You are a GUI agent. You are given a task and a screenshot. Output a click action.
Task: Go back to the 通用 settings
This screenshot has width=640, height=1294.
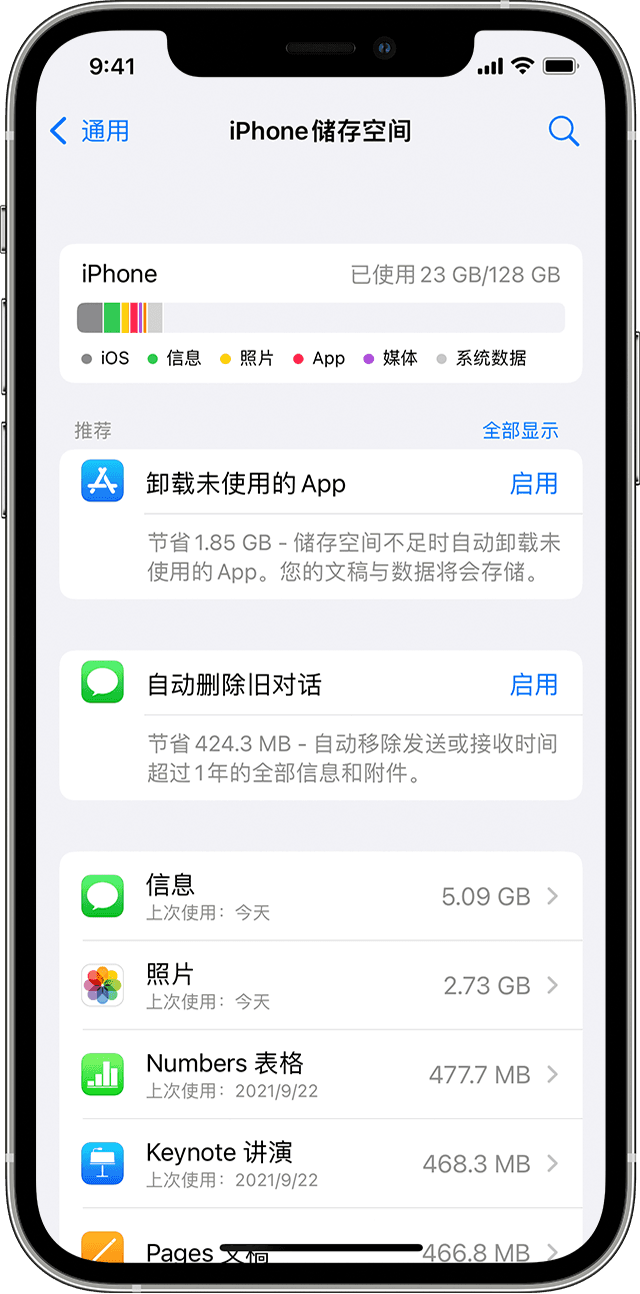tap(90, 131)
